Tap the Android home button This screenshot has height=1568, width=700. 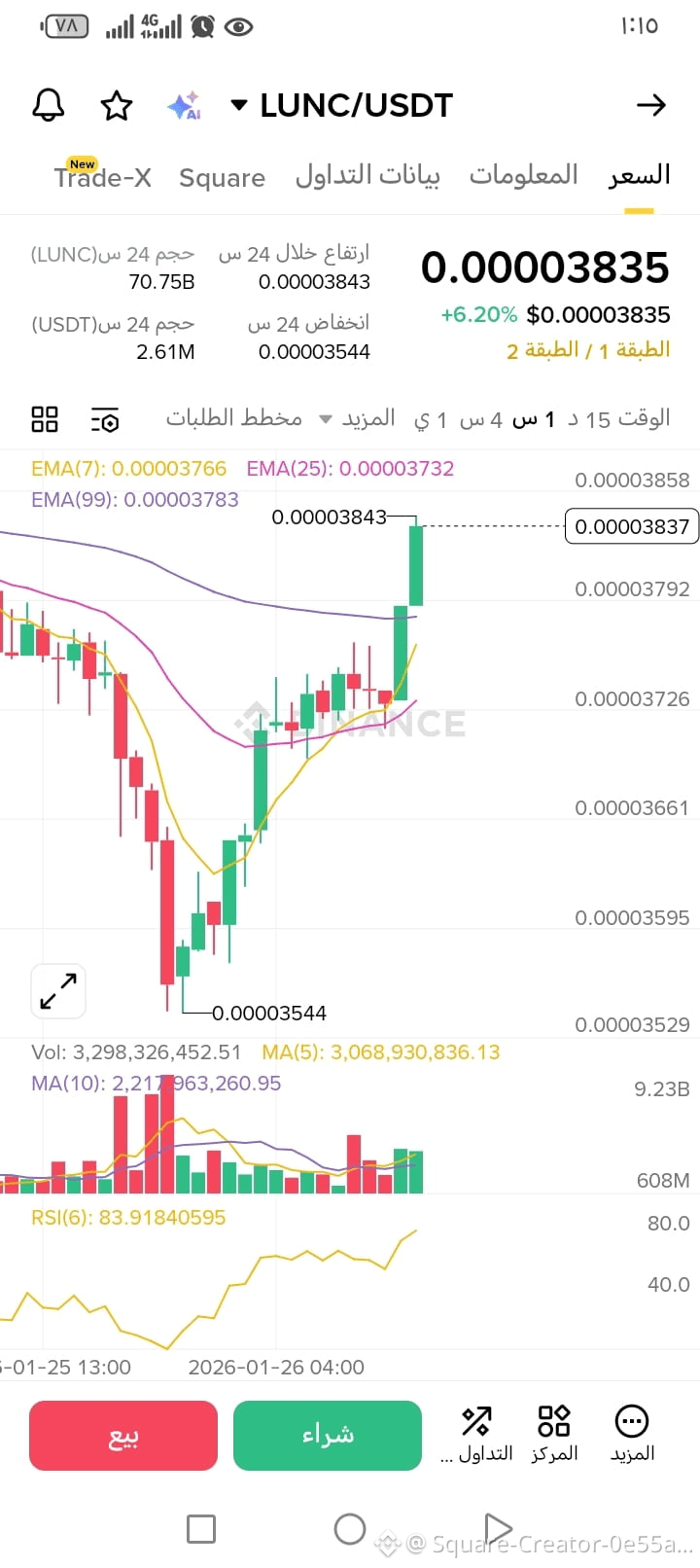tap(350, 1528)
